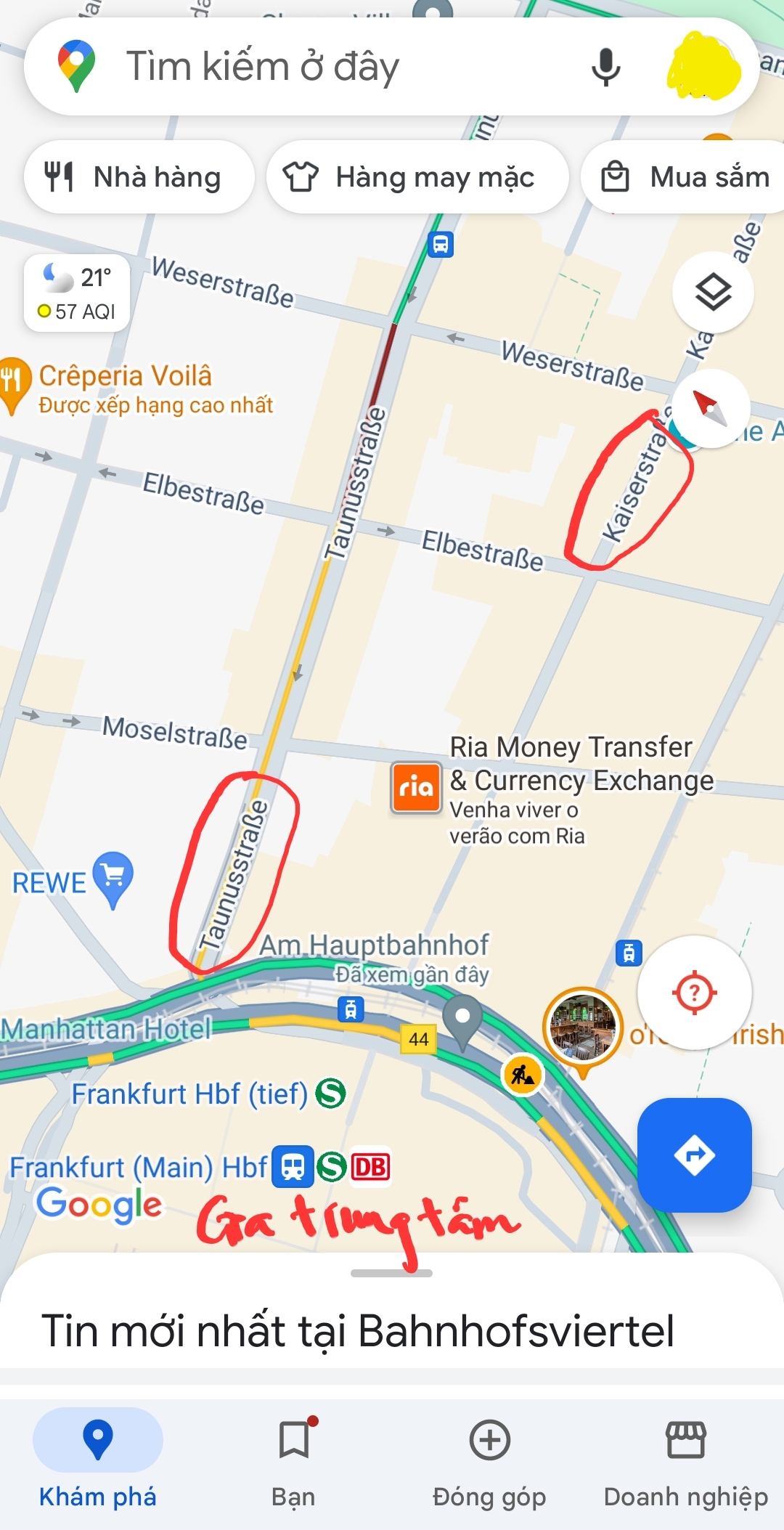Open the map layers button

click(x=713, y=292)
